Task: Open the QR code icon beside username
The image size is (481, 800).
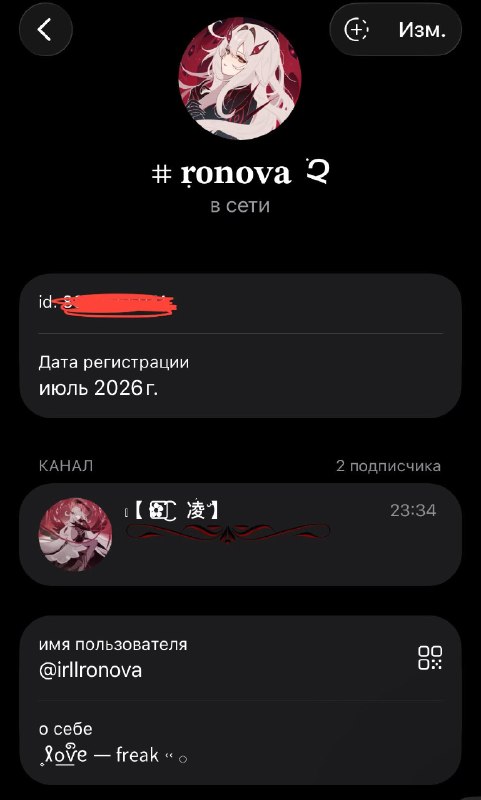Action: [x=431, y=658]
